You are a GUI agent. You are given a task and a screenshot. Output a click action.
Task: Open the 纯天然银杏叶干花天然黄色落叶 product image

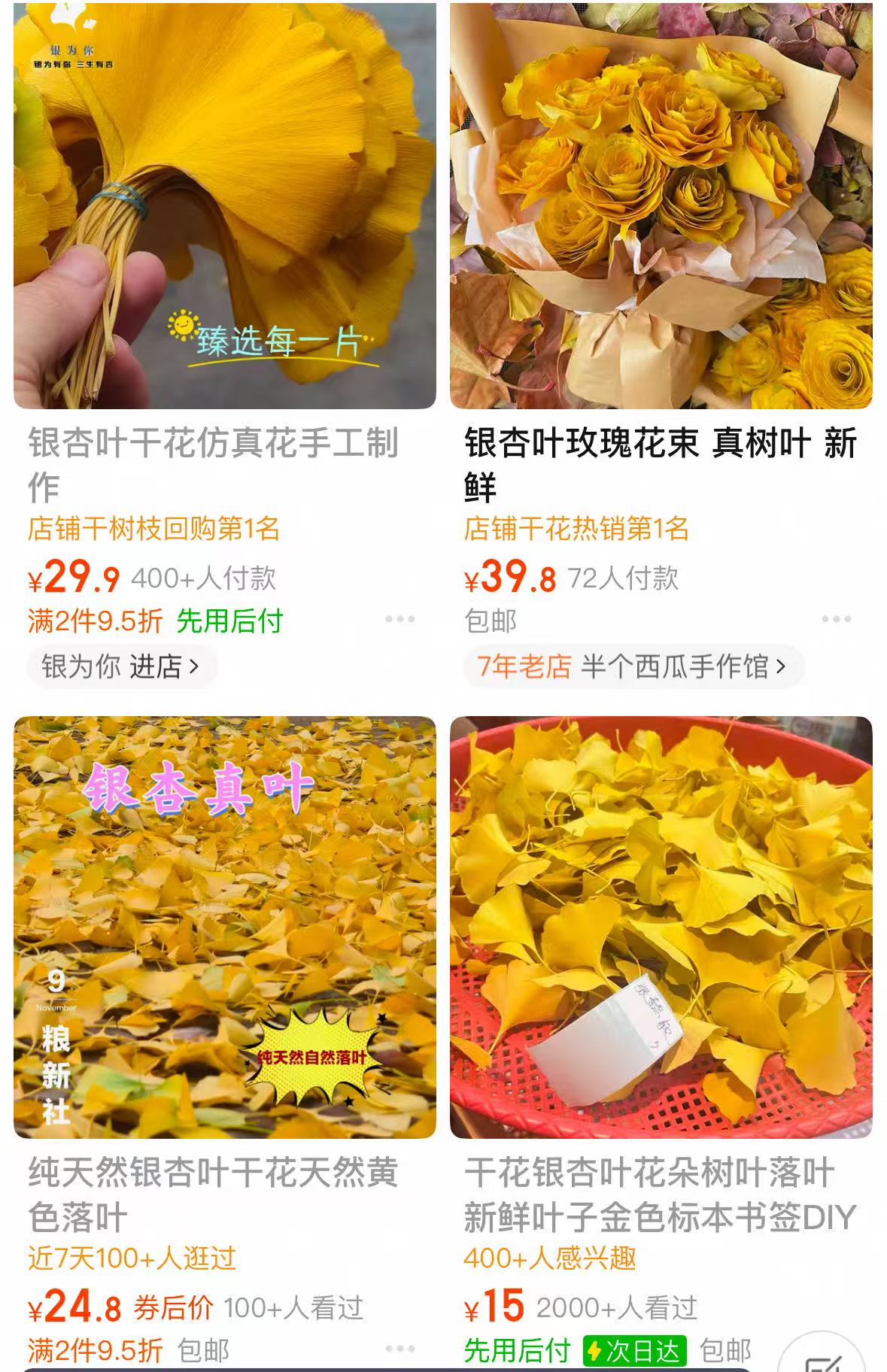224,927
